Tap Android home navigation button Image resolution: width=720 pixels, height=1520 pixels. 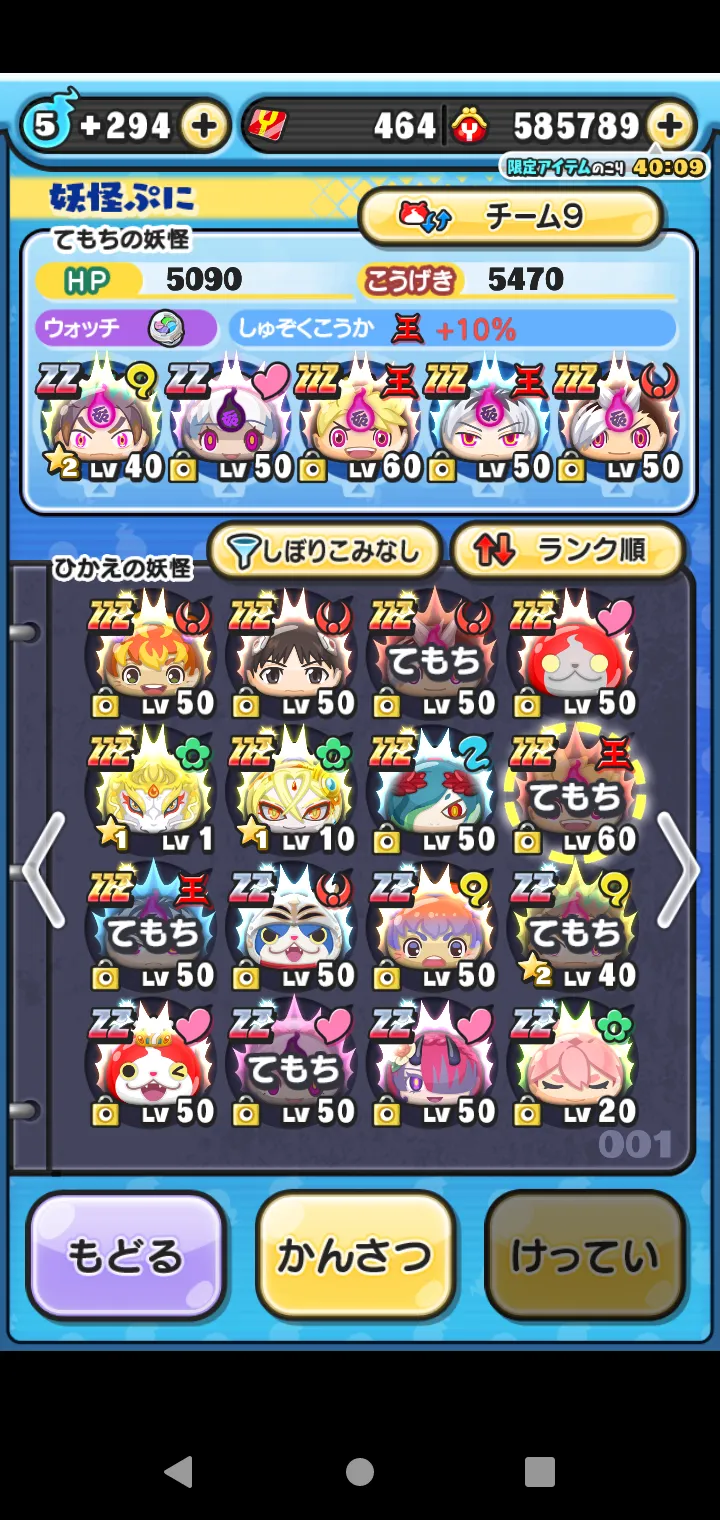click(x=360, y=1471)
